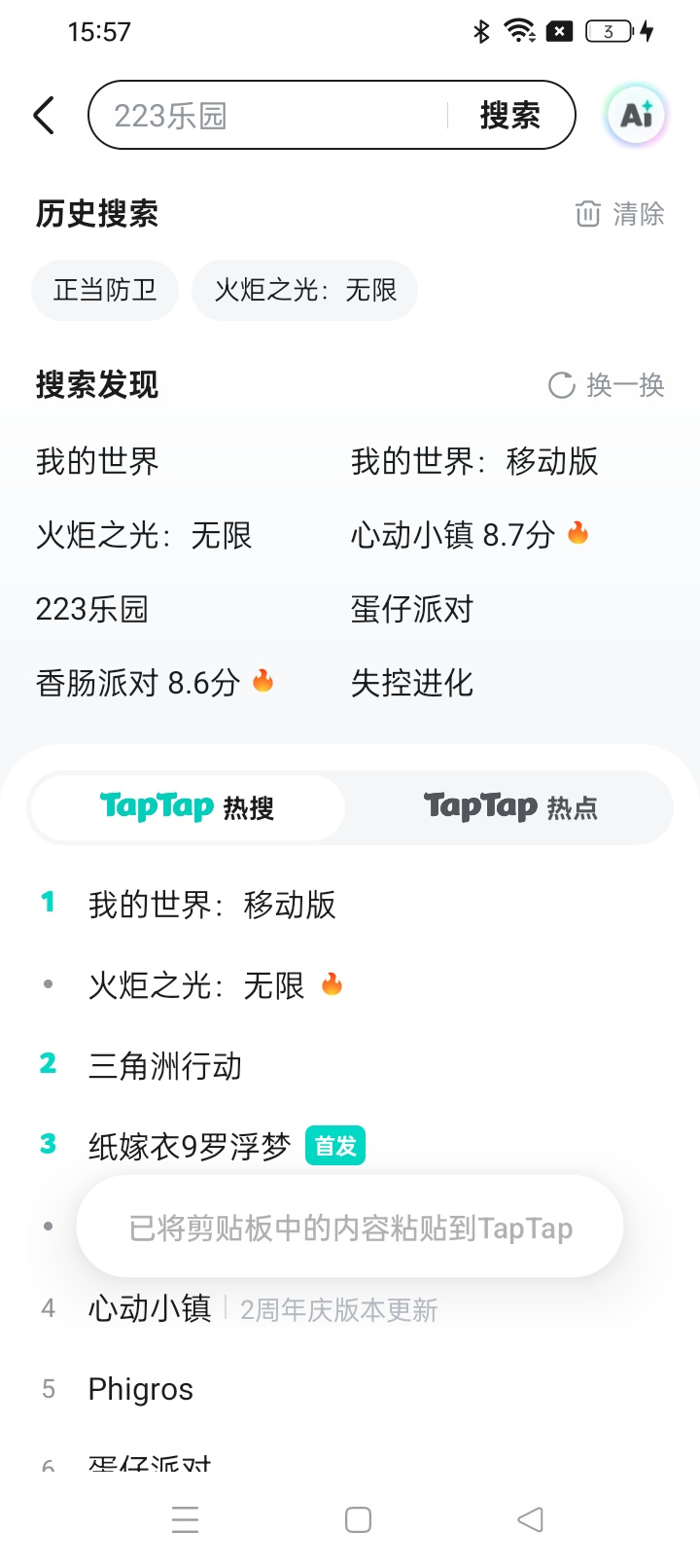Refresh suggestions with 换一换
The width and height of the screenshot is (700, 1568).
pyautogui.click(x=607, y=385)
